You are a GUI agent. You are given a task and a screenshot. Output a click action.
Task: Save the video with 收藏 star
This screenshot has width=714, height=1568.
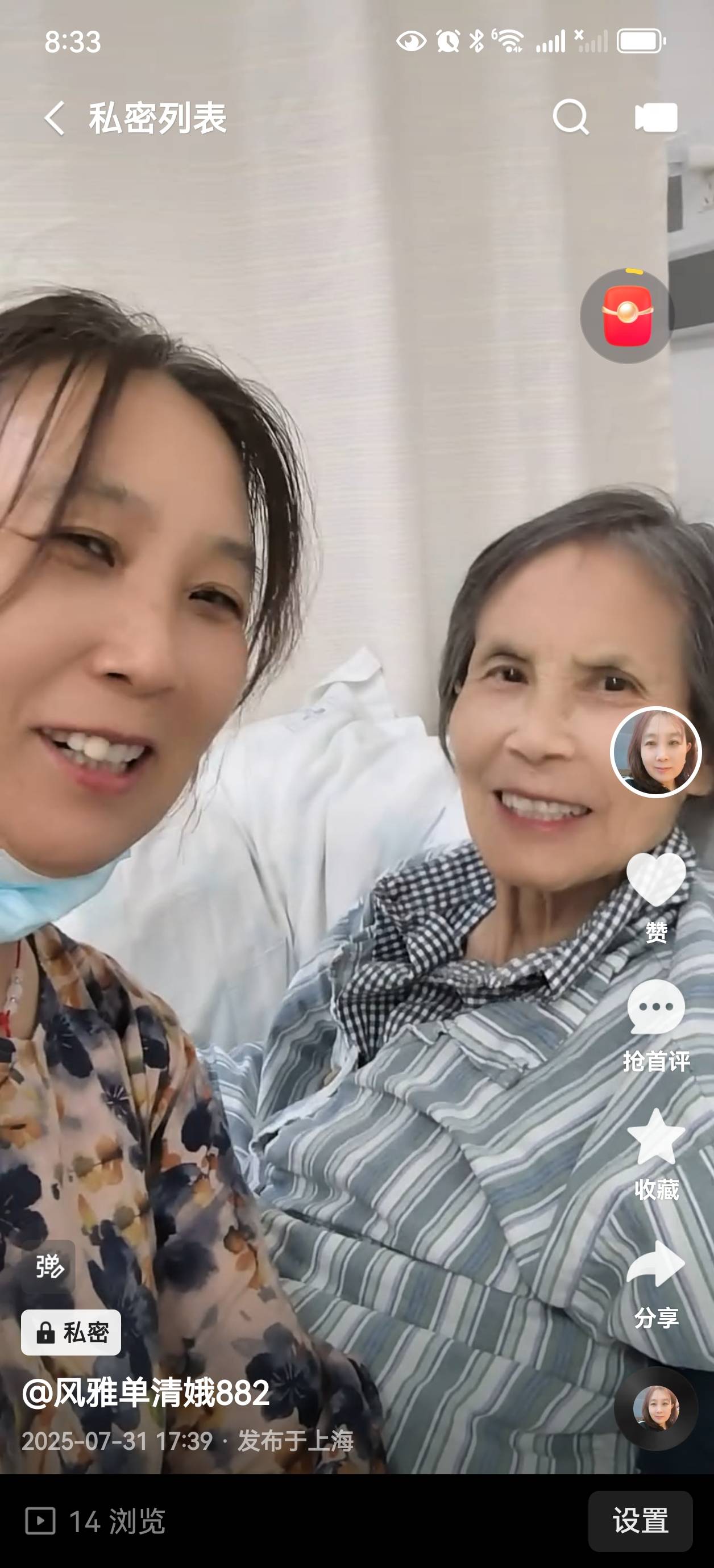pos(656,1137)
